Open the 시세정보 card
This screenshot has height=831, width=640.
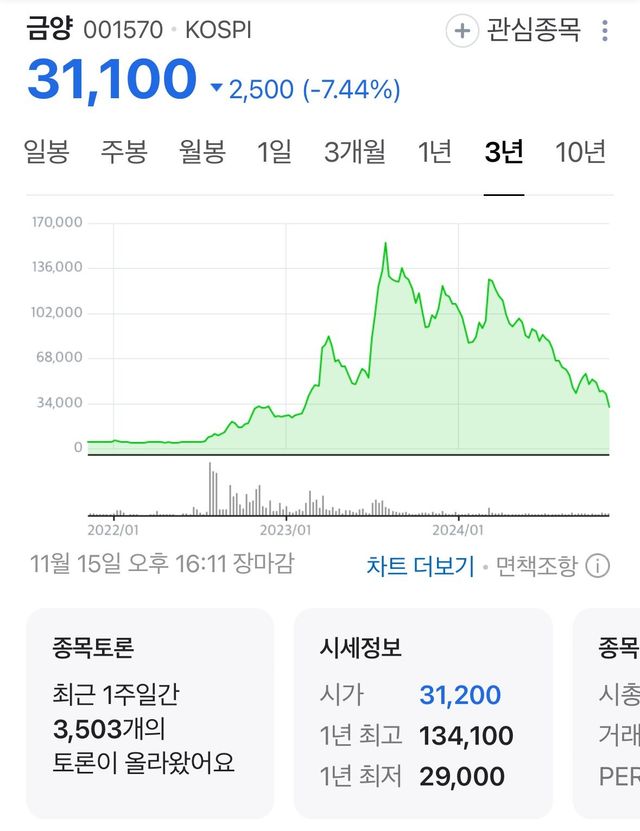pos(423,713)
